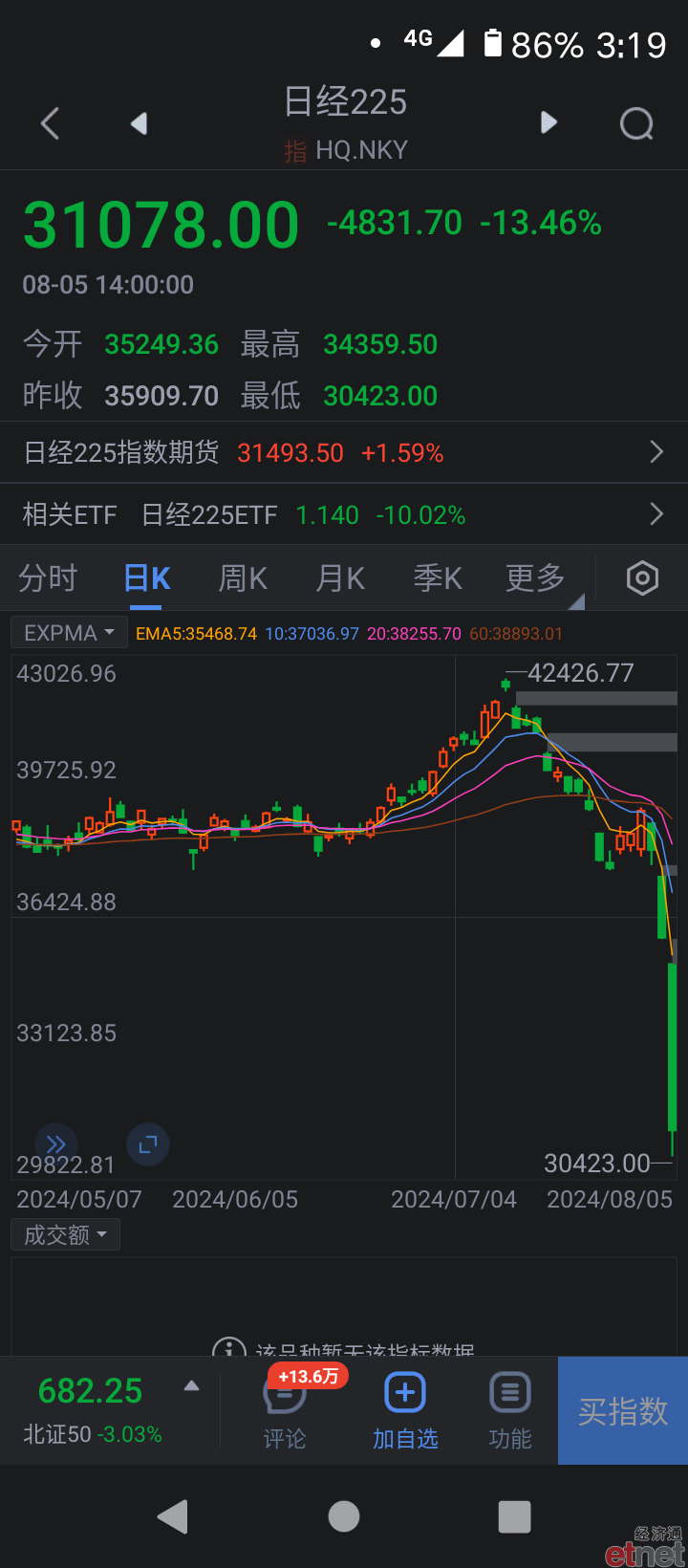Switch to the previous index
688x1568 pixels.
(x=140, y=123)
